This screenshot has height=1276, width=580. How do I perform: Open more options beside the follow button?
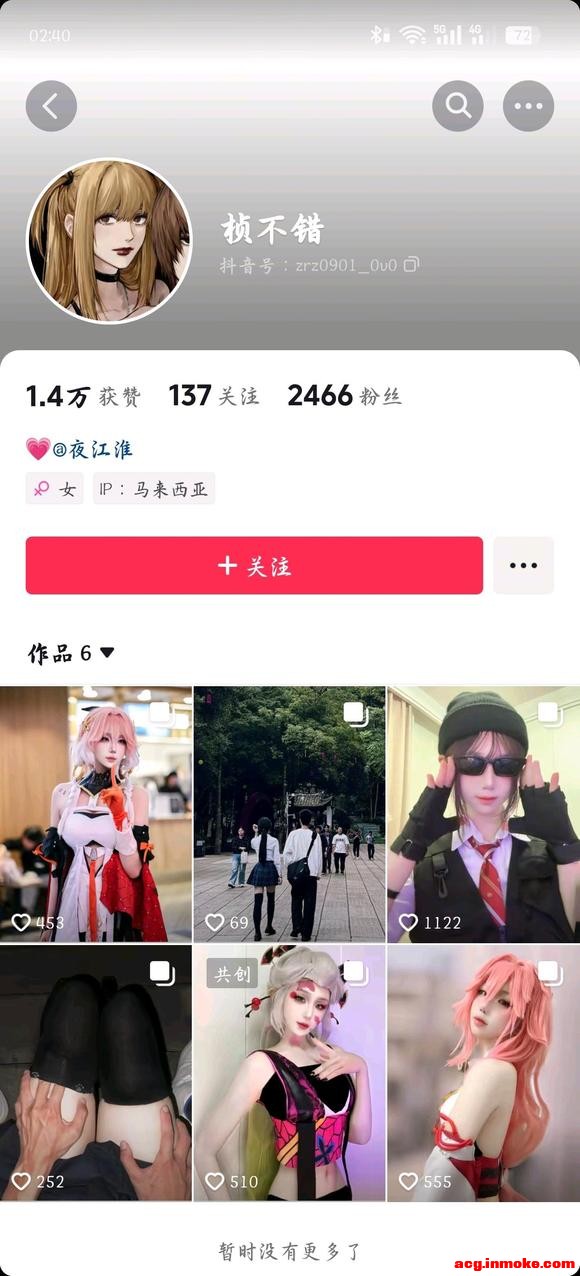tap(524, 566)
